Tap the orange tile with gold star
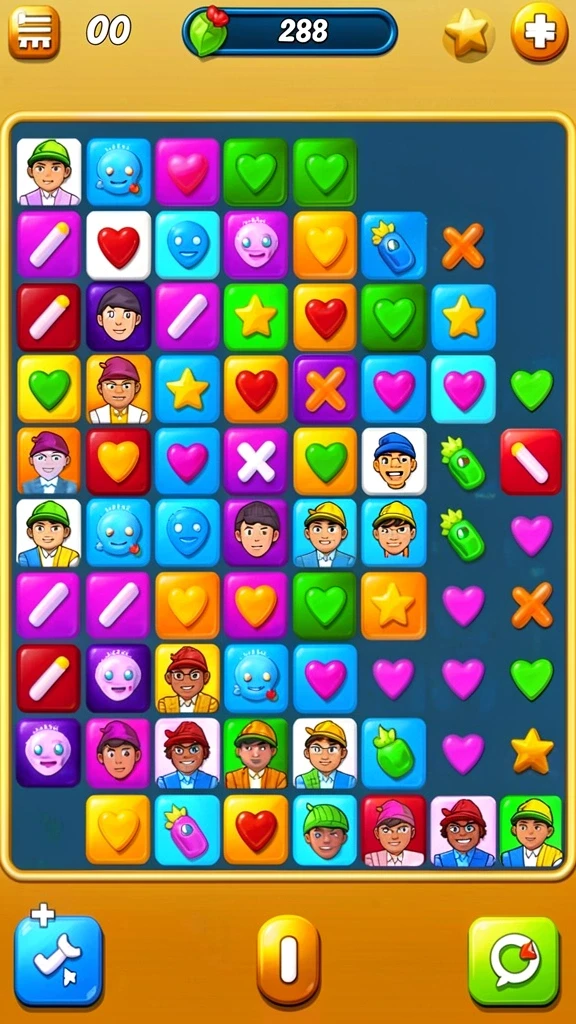 tap(394, 605)
